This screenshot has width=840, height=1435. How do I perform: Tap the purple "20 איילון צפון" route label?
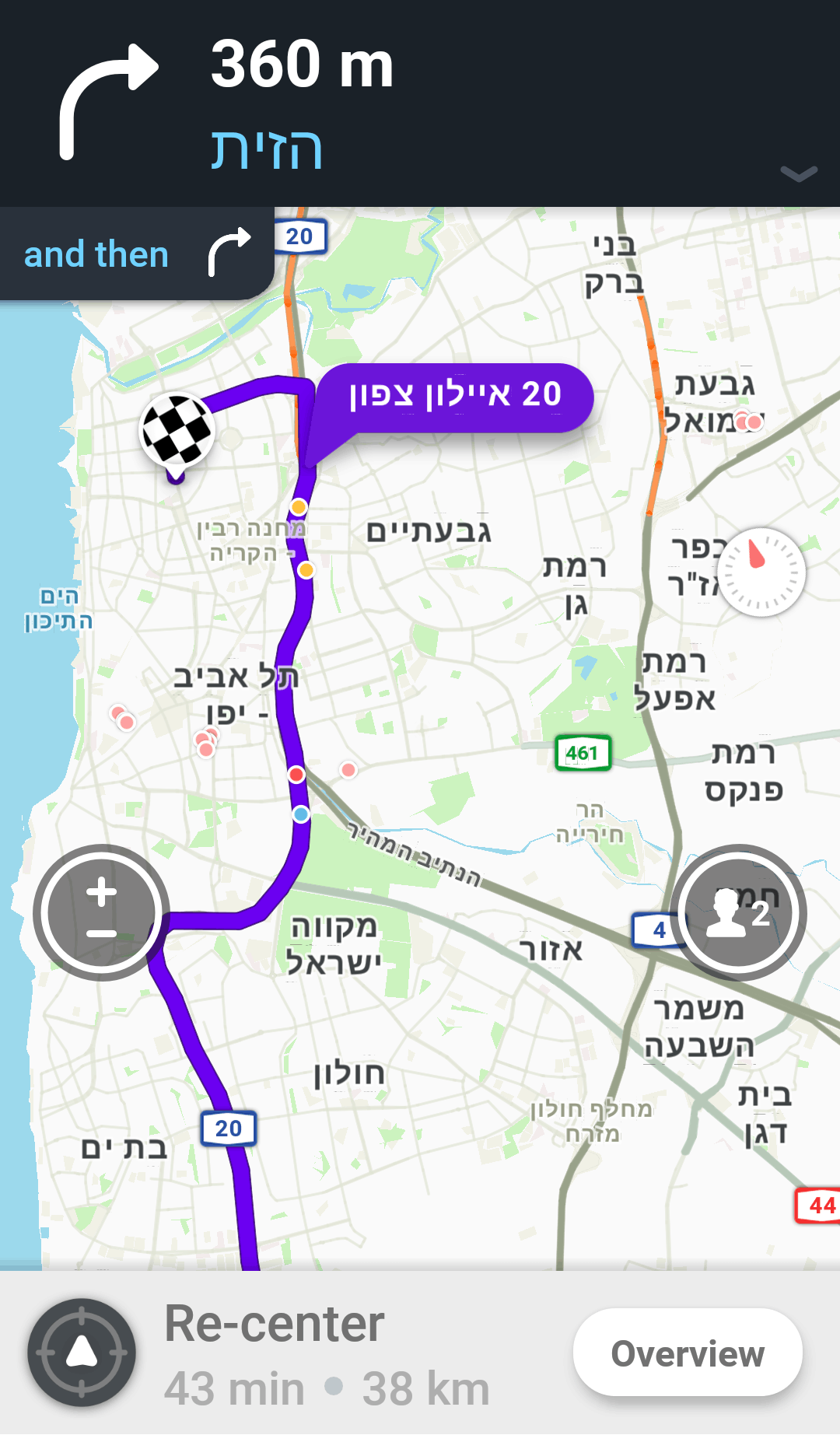click(x=455, y=397)
